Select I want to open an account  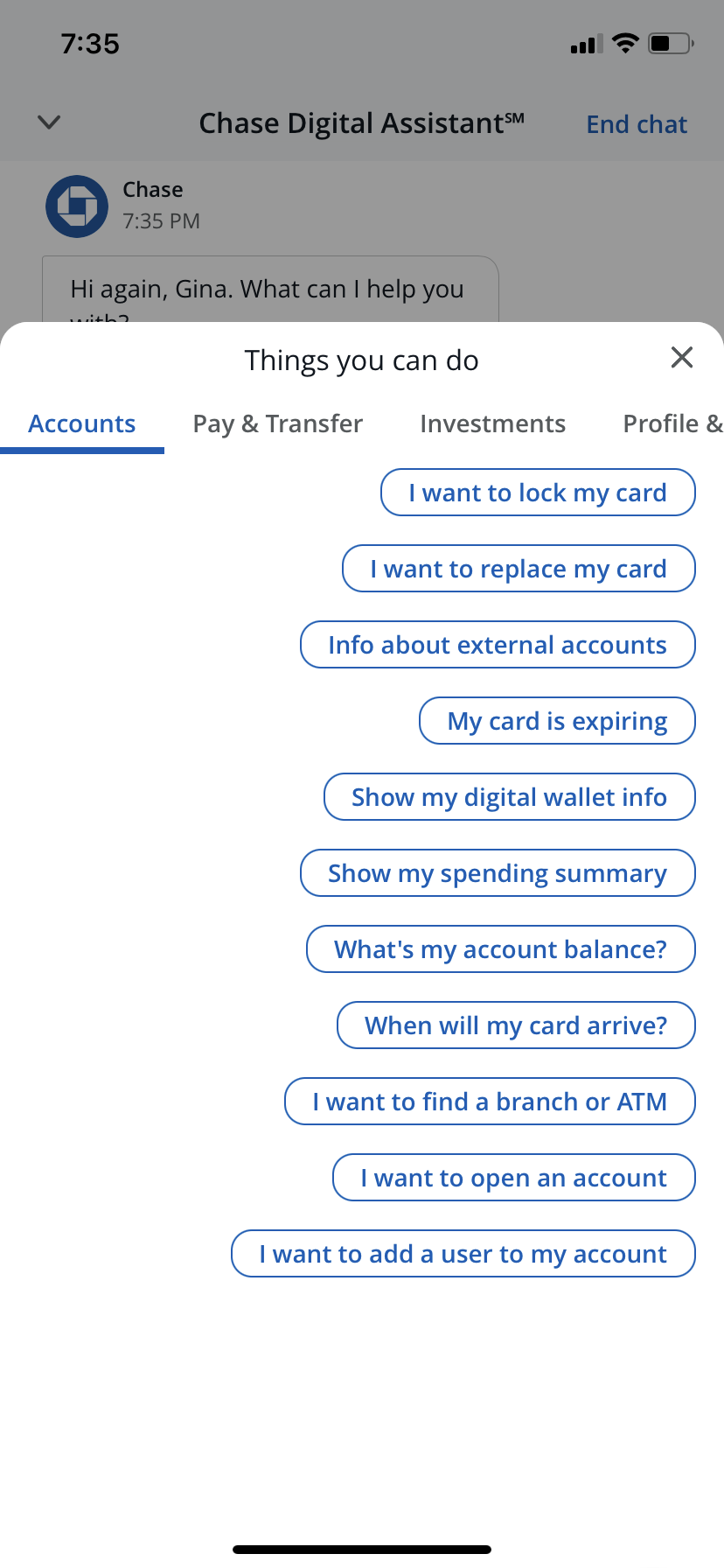[x=513, y=1178]
